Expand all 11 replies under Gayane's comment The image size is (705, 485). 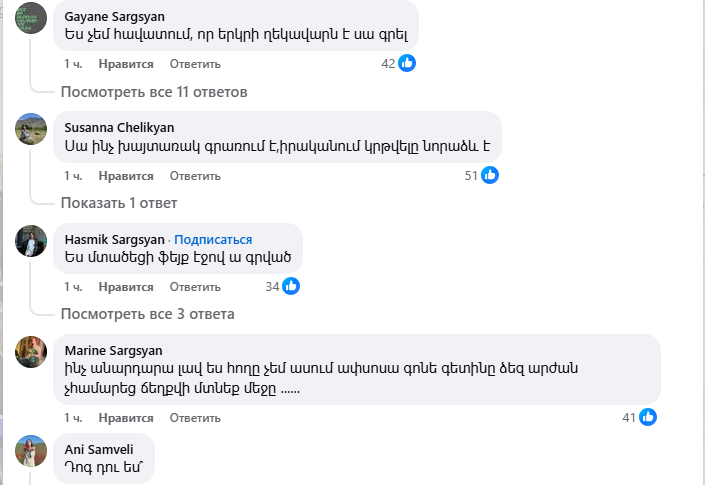click(153, 92)
